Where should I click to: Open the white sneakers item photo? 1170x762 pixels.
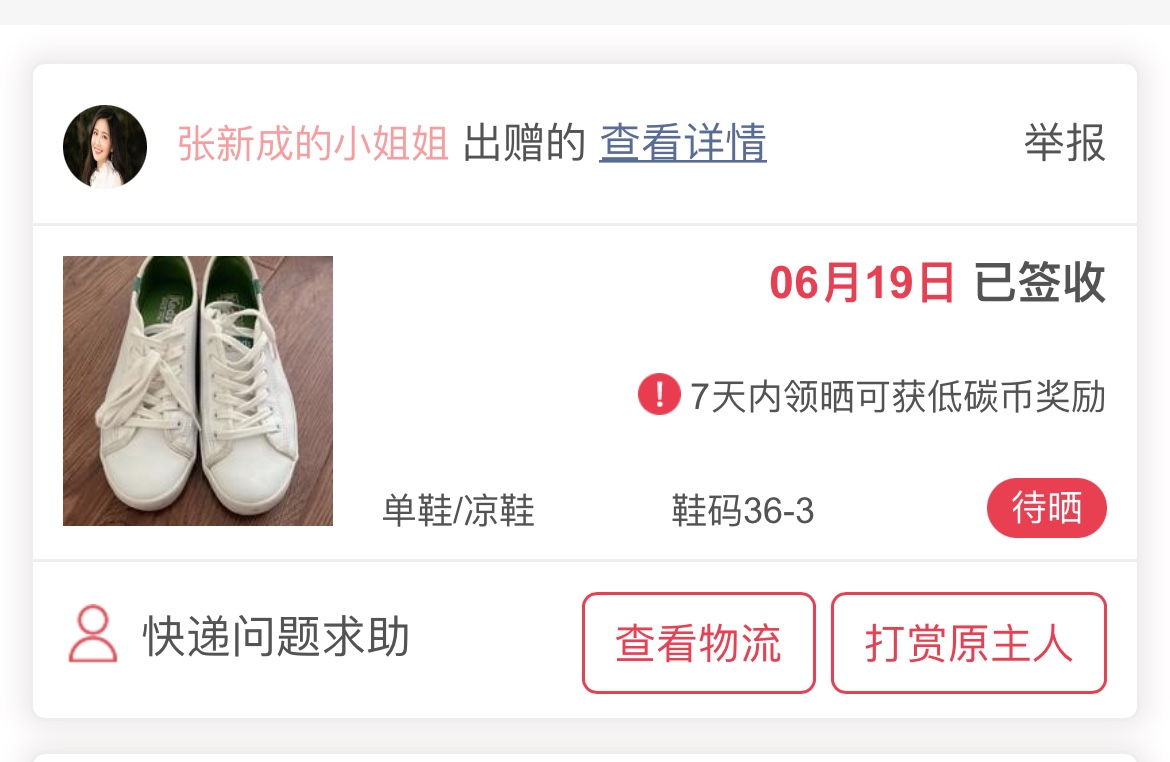pyautogui.click(x=198, y=391)
